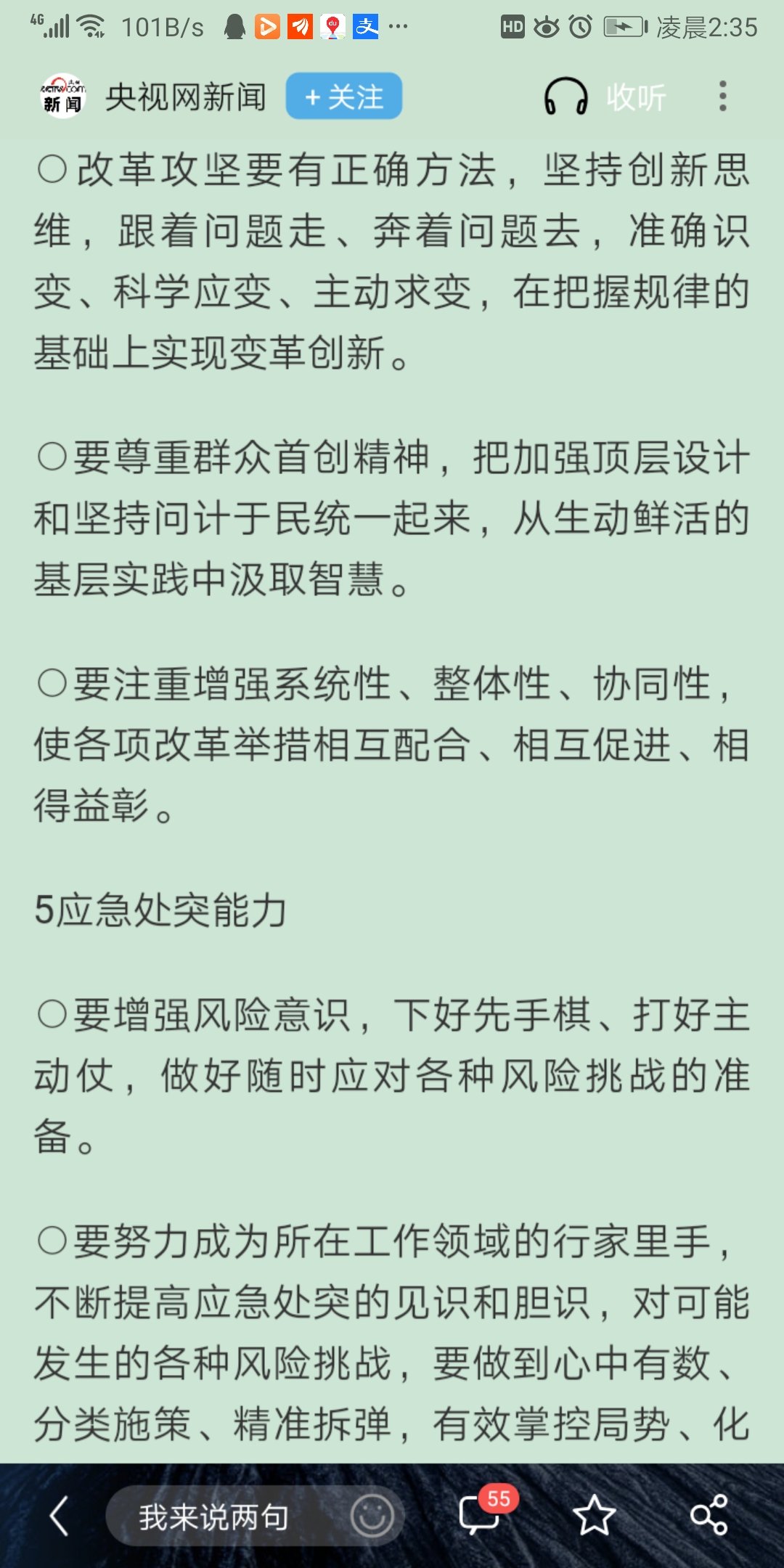This screenshot has height=1568, width=784.
Task: Listen to the article via 收听
Action: coord(605,97)
